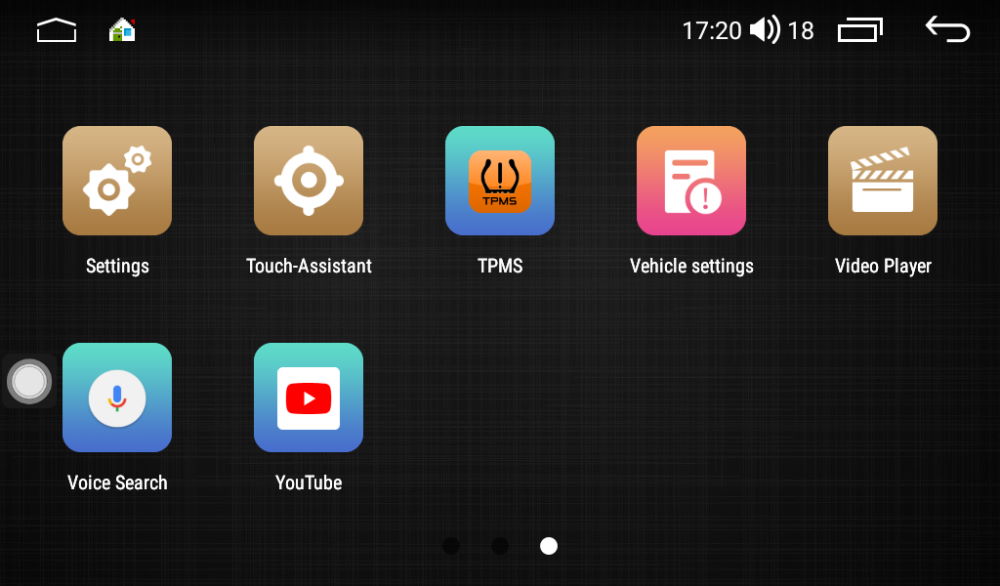Launch the Video Player

[x=882, y=181]
